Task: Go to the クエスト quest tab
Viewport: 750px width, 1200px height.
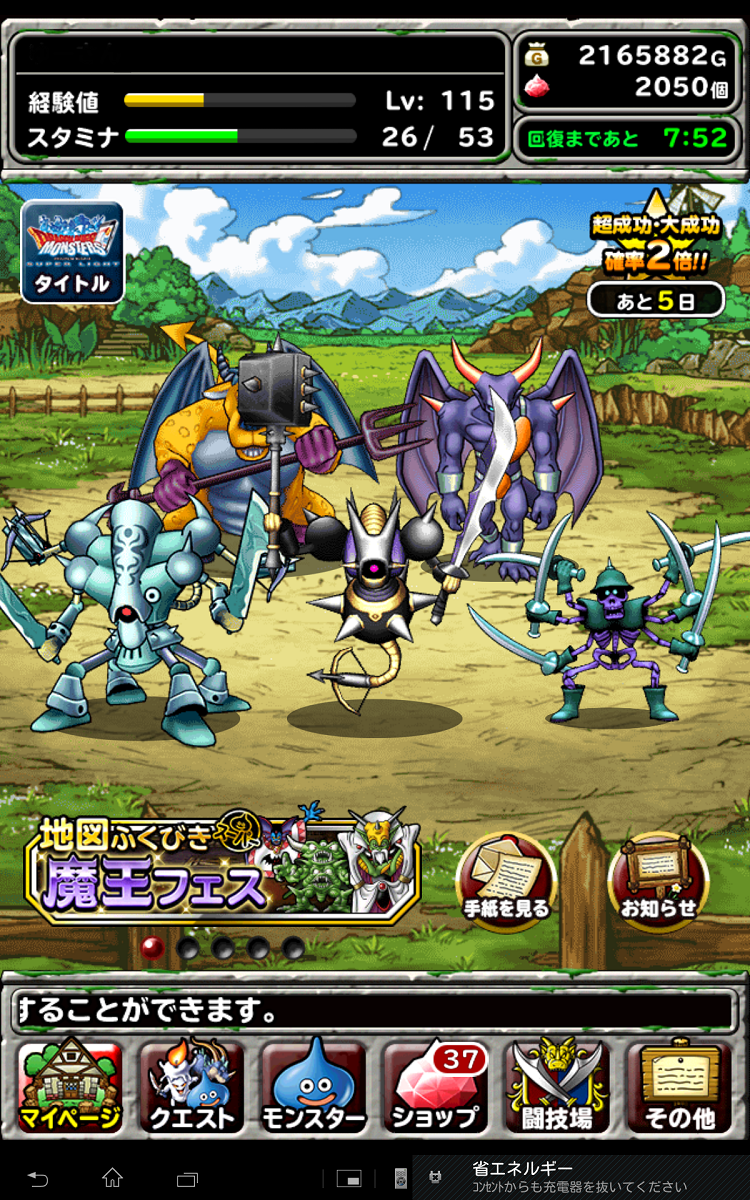Action: [191, 1087]
